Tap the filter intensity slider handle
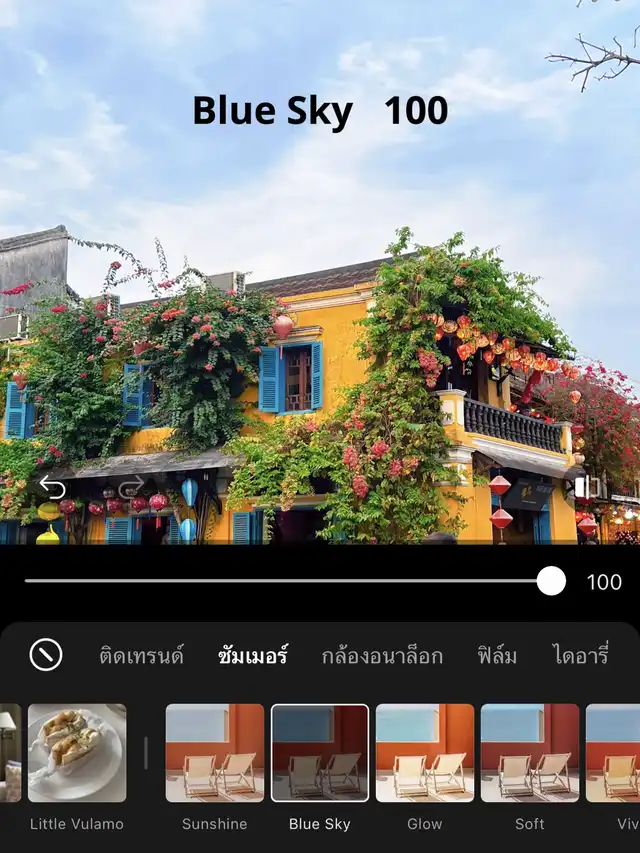The height and width of the screenshot is (853, 640). (x=551, y=581)
